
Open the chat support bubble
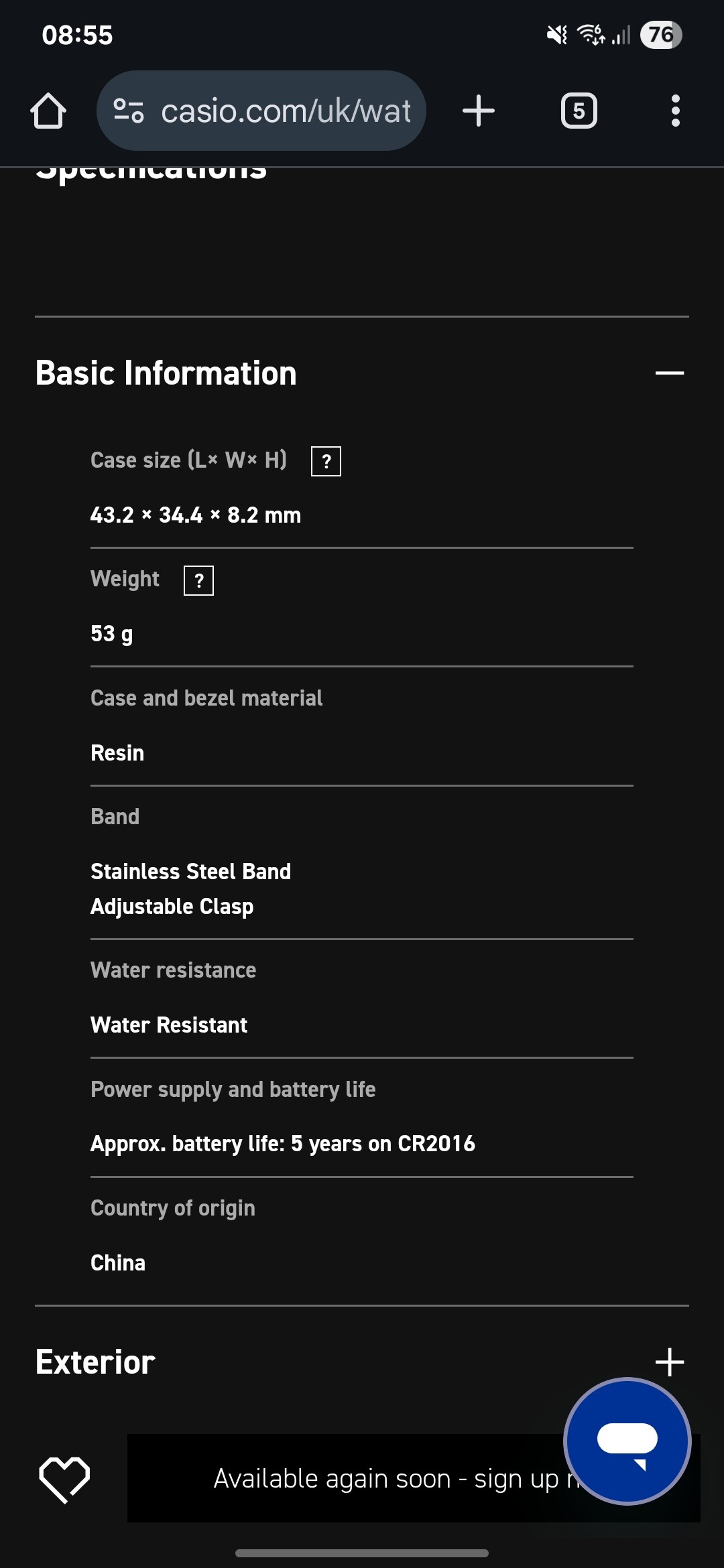[x=627, y=1441]
